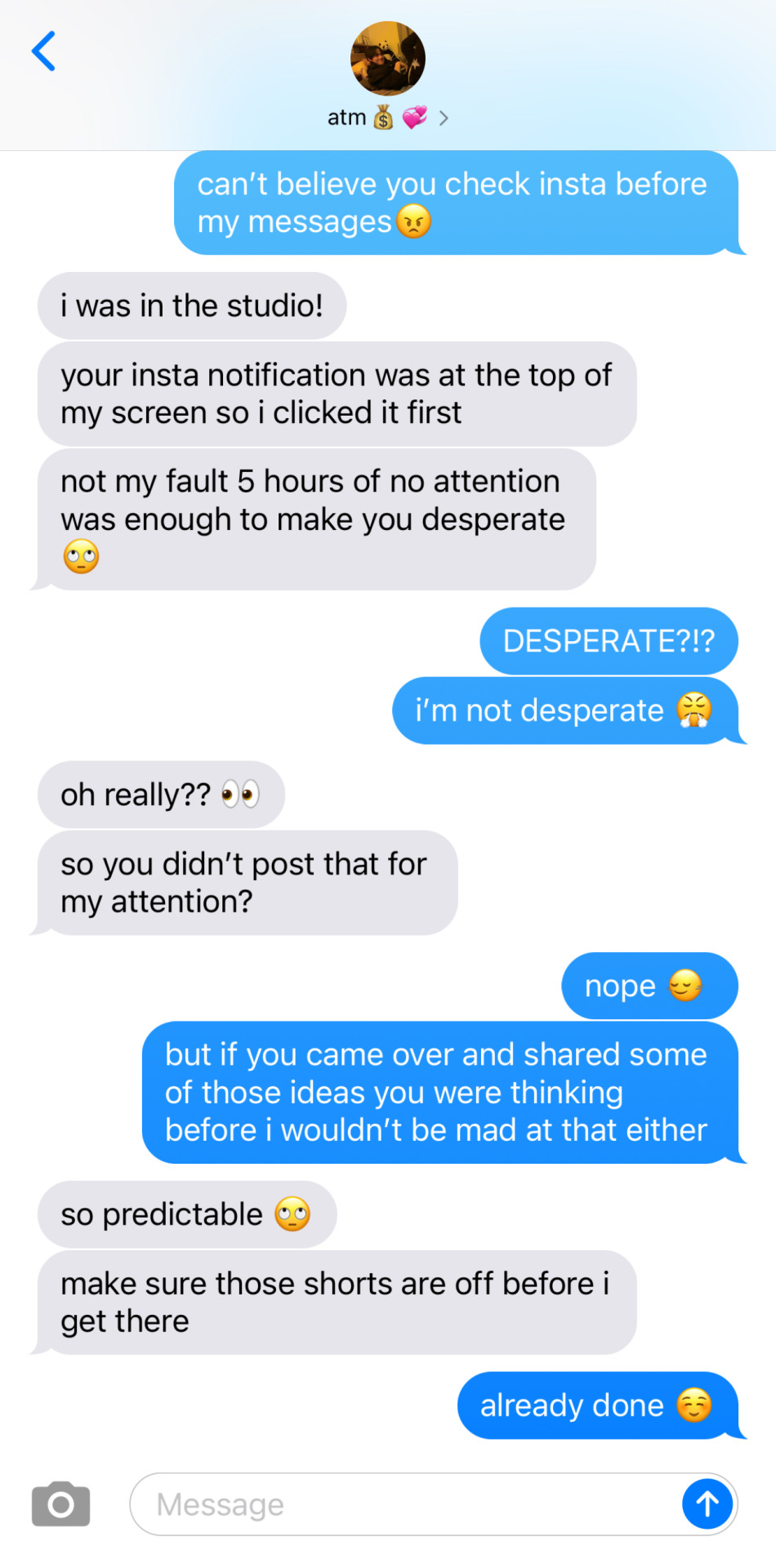Send the message with the arrow button
The image size is (776, 1568).
(x=707, y=1503)
